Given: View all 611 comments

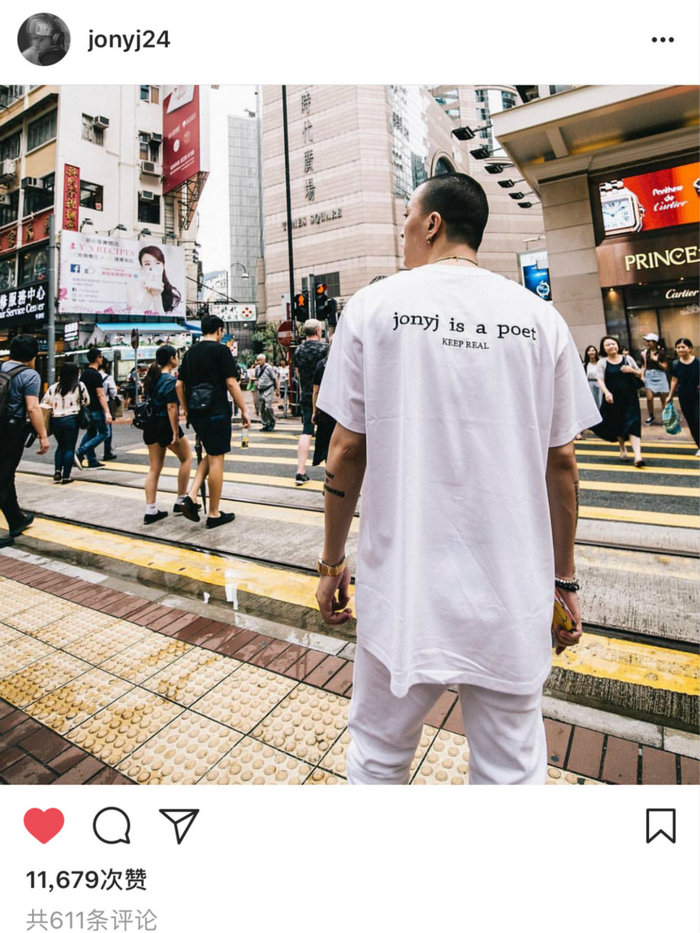Looking at the screenshot, I should pyautogui.click(x=92, y=919).
